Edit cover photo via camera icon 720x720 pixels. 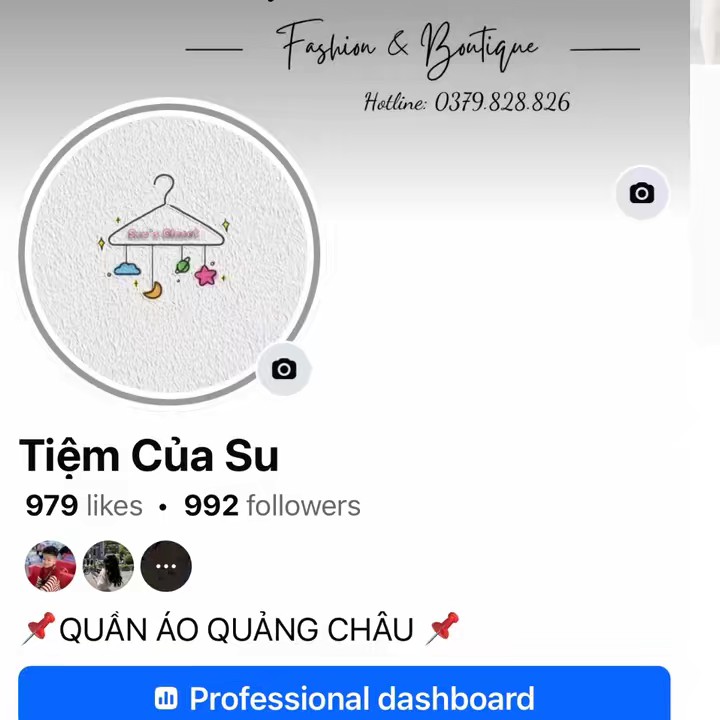click(642, 193)
